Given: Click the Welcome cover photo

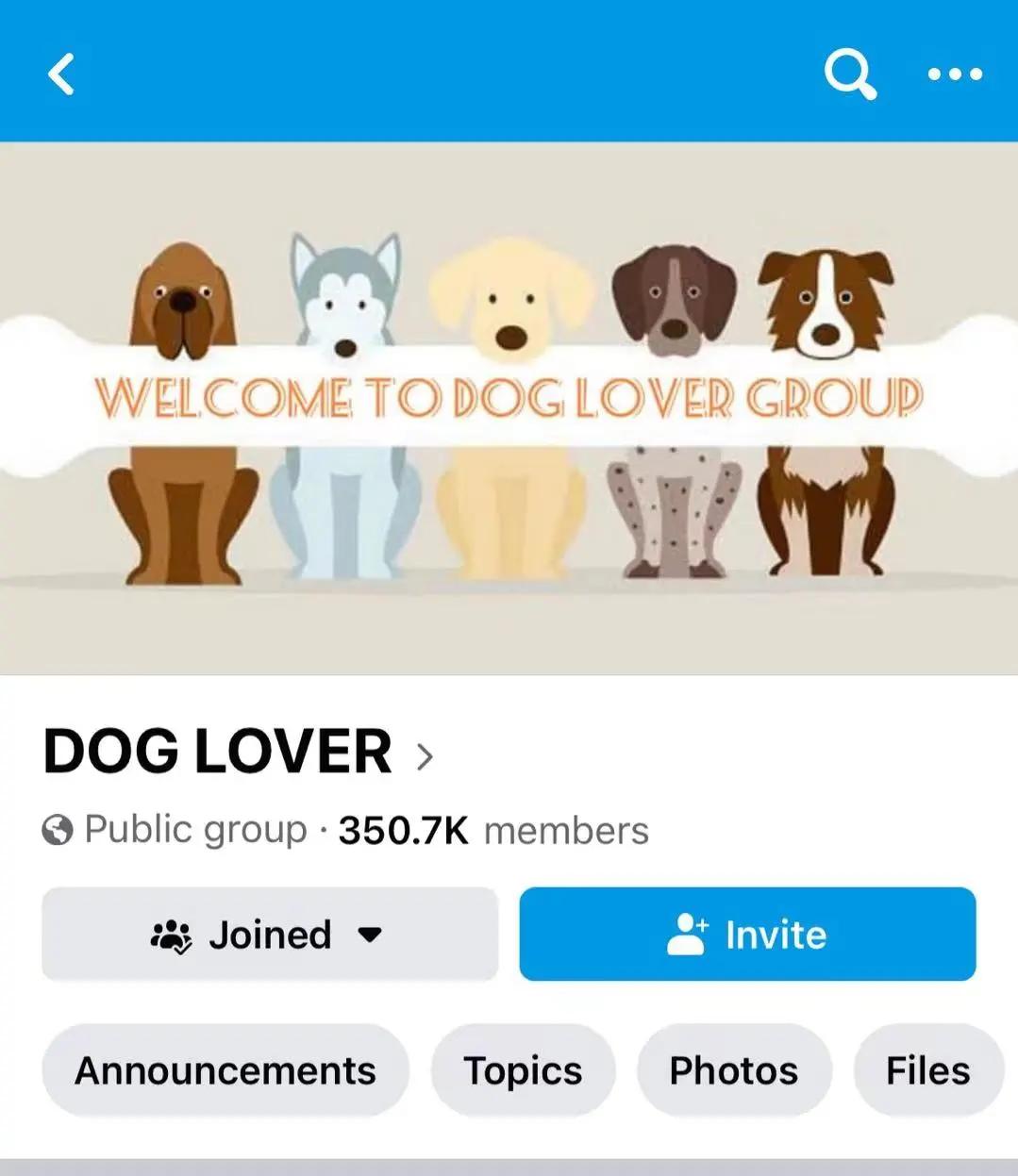Looking at the screenshot, I should pyautogui.click(x=509, y=406).
